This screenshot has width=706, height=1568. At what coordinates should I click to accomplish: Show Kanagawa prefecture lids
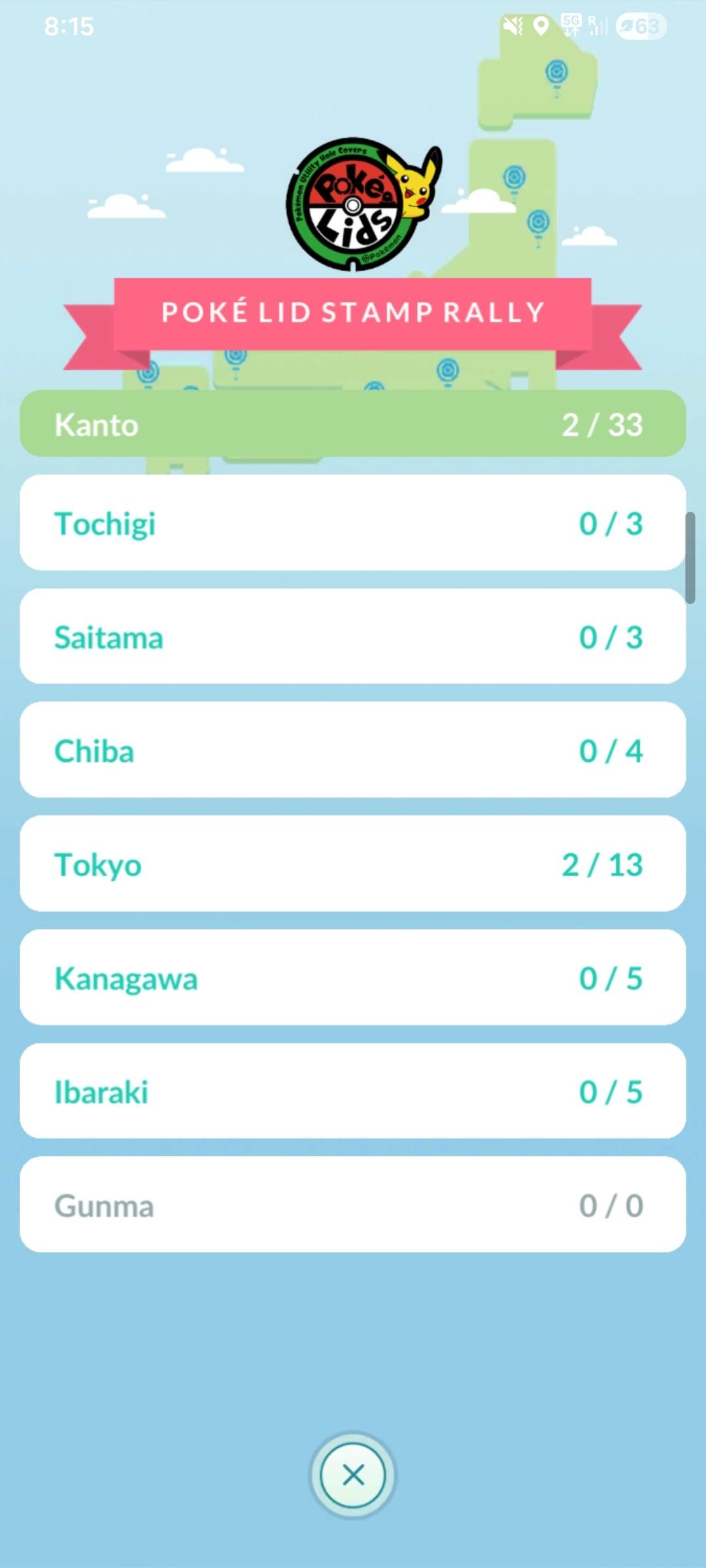click(x=353, y=978)
